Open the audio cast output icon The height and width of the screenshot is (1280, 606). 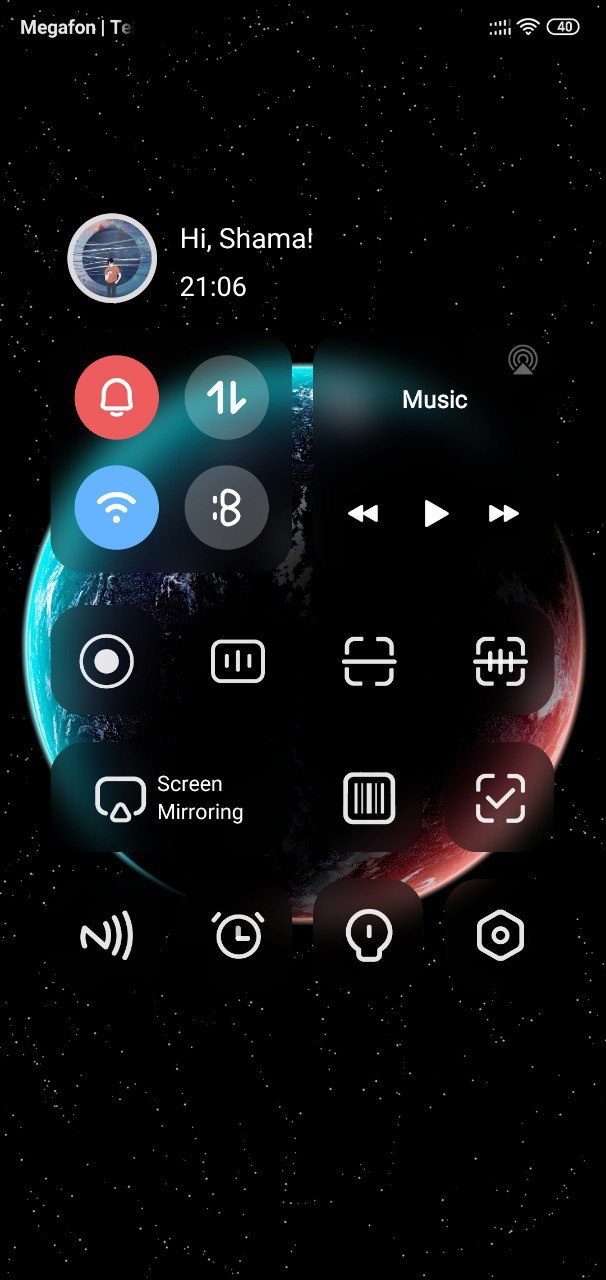click(521, 359)
